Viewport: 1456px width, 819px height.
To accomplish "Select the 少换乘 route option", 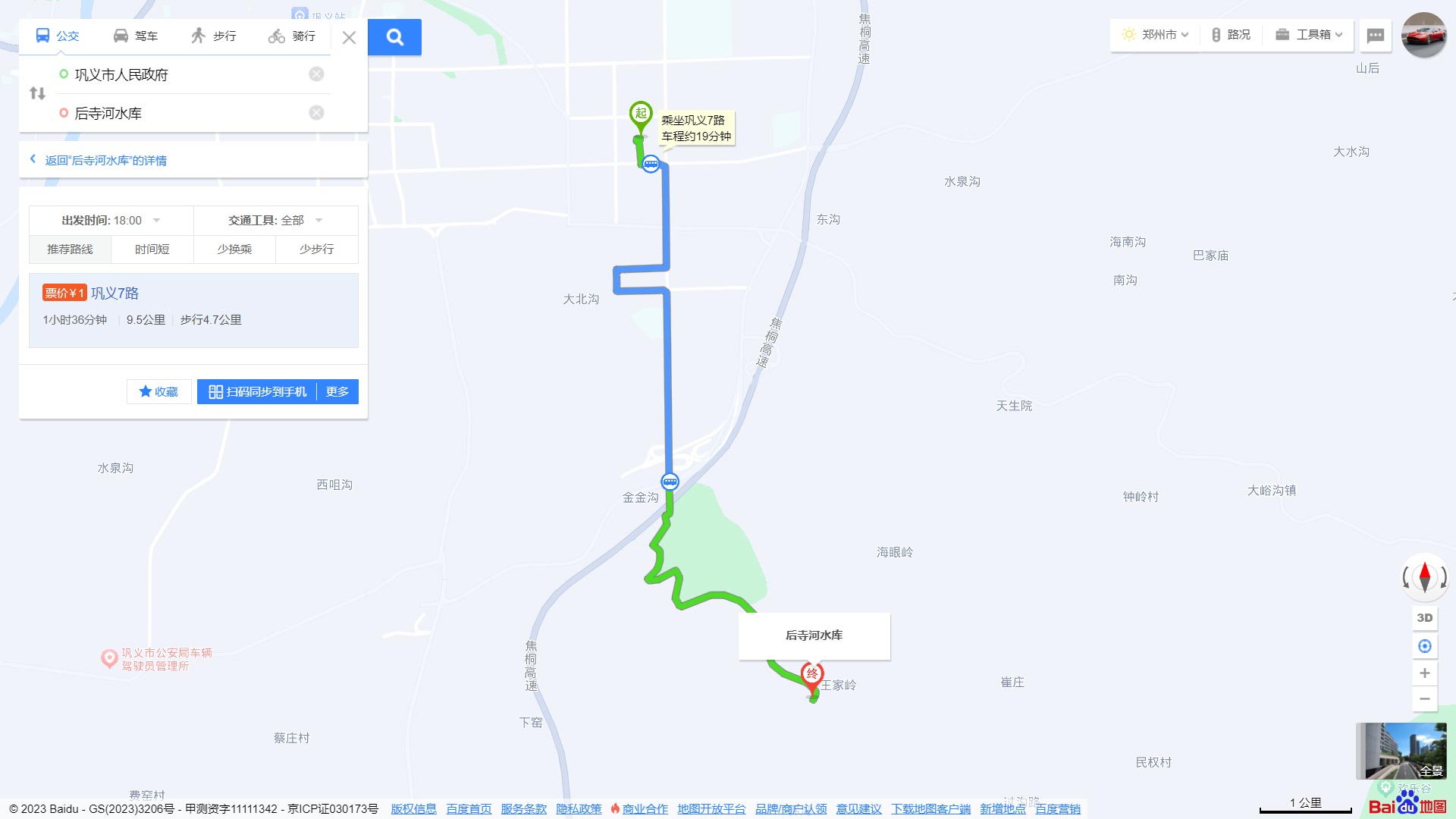I will pyautogui.click(x=234, y=249).
